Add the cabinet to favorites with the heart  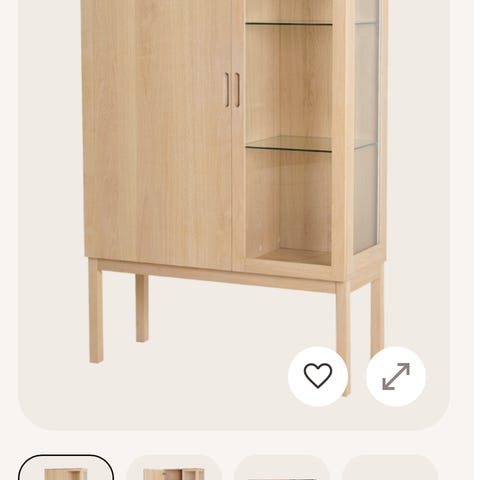[x=318, y=376]
